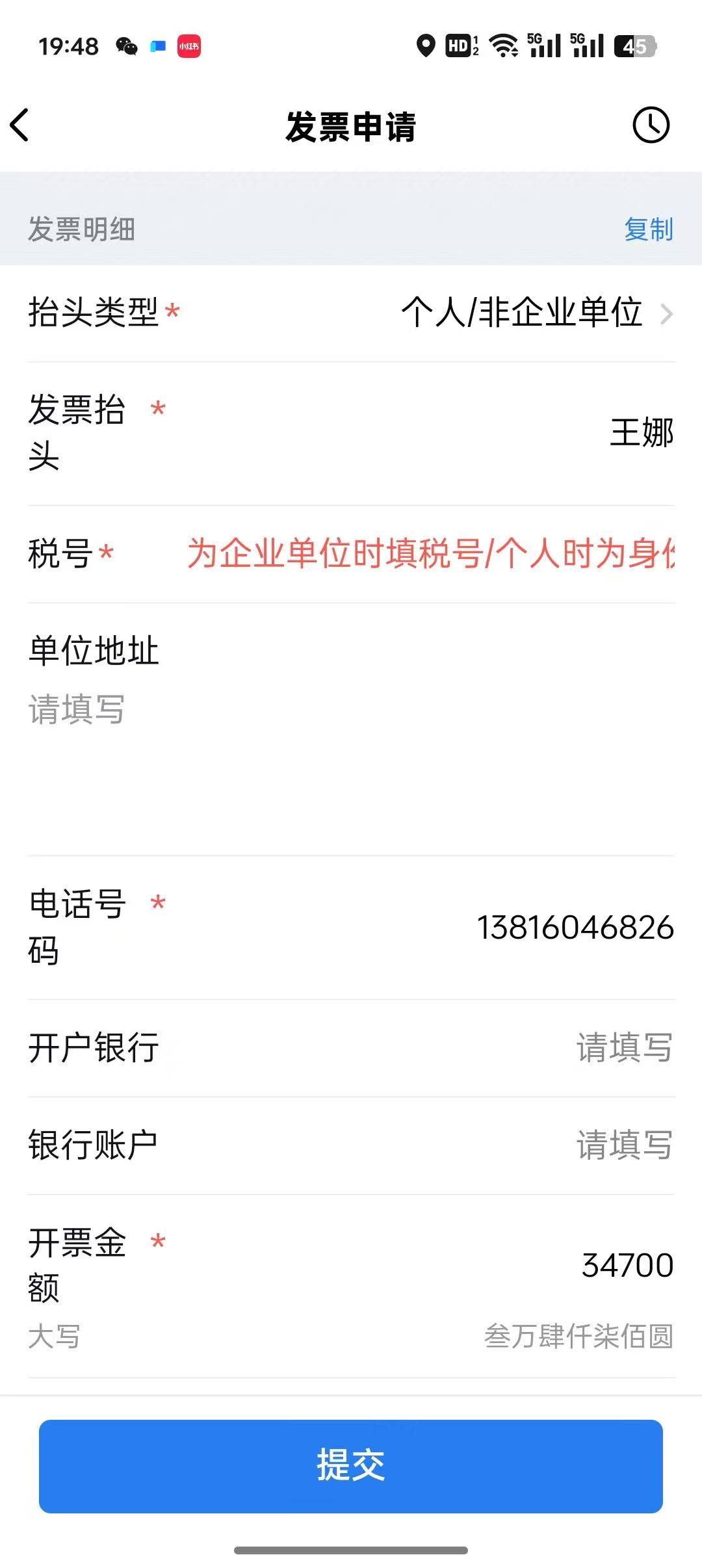This screenshot has width=702, height=1568.
Task: Open the invoice history clock icon
Action: point(651,125)
